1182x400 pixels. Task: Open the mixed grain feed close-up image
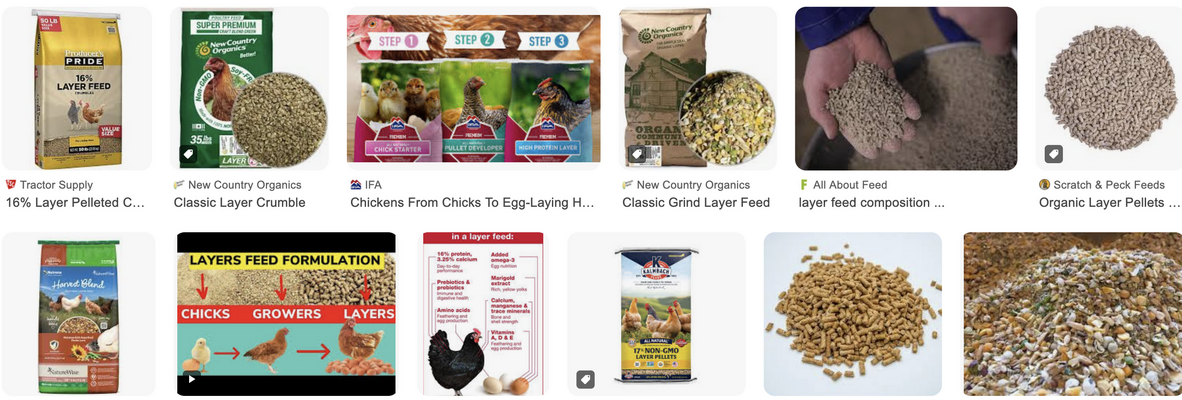click(1072, 314)
